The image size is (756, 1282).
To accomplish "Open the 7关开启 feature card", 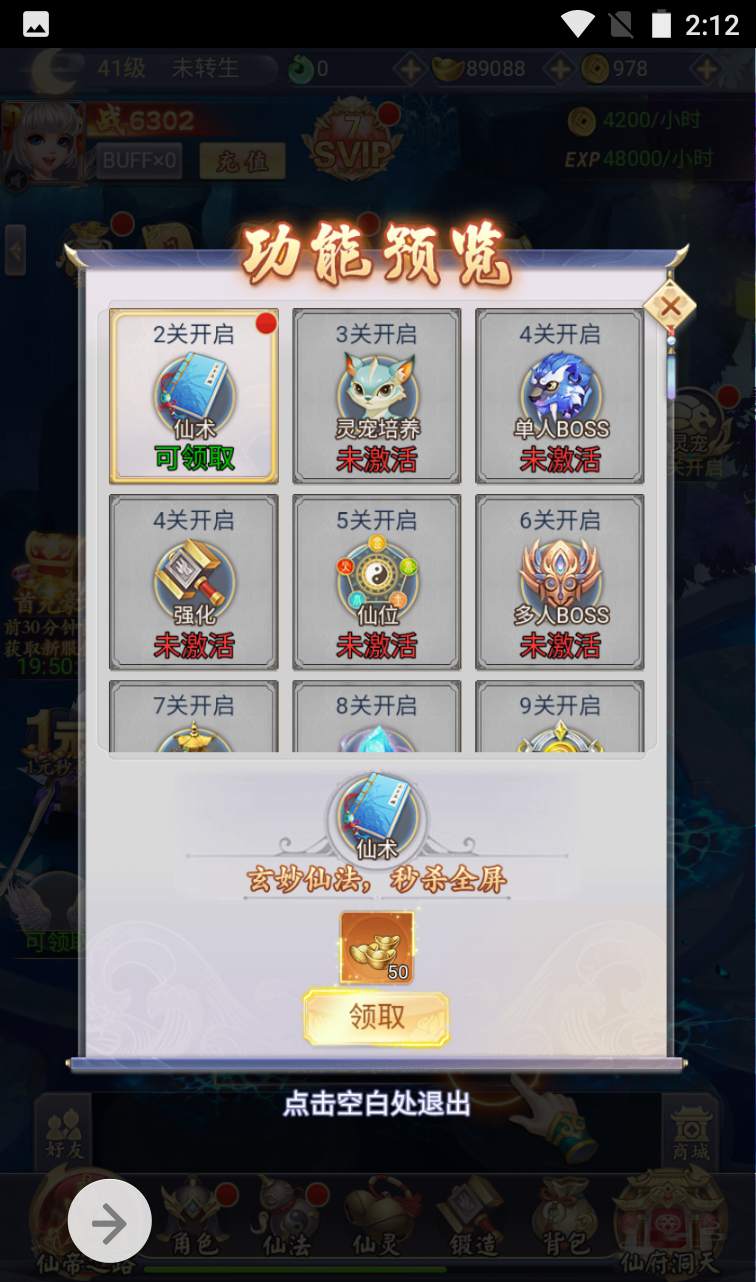I will [x=194, y=717].
